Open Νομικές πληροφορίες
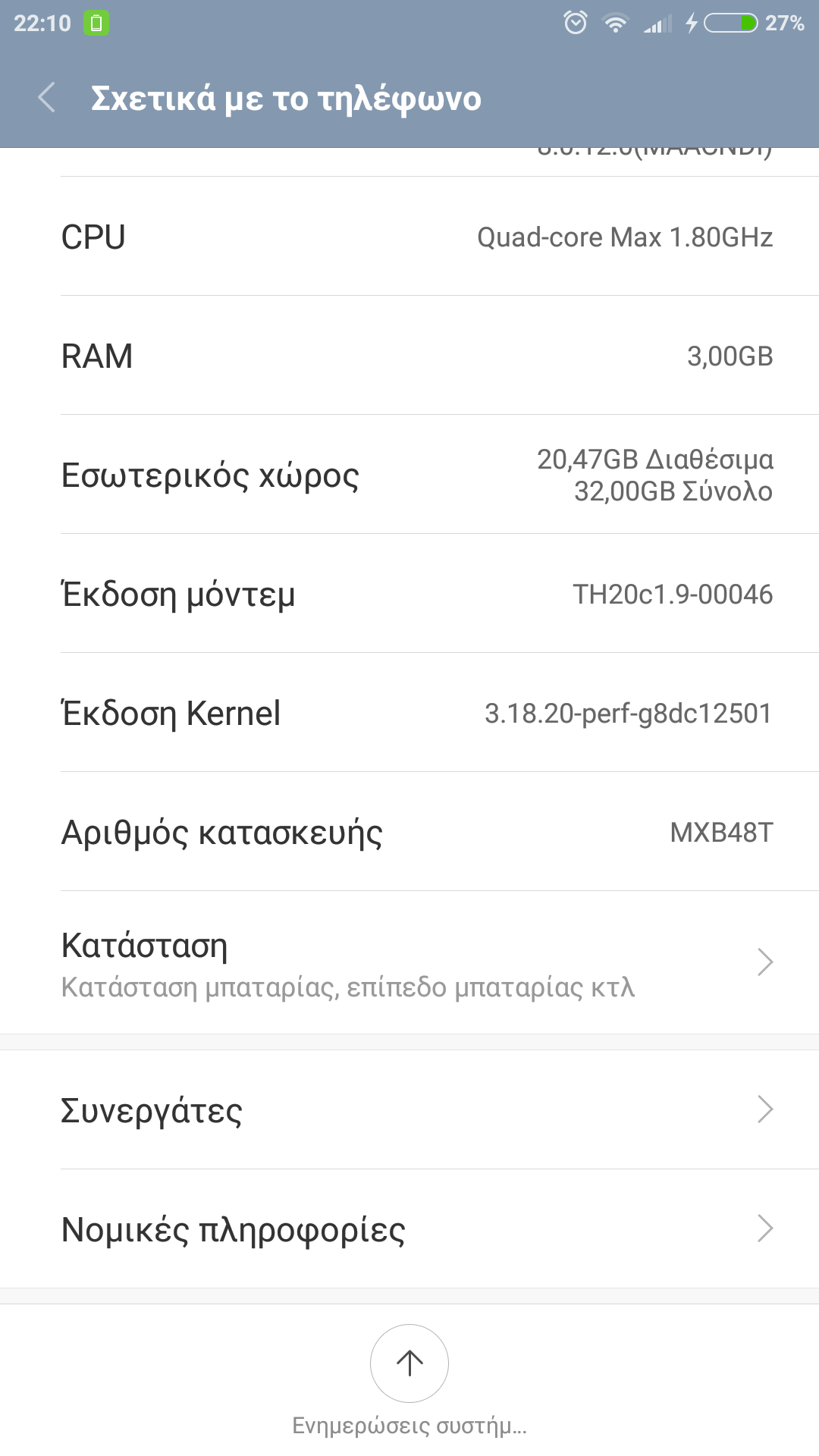819x1456 pixels. pos(409,1228)
